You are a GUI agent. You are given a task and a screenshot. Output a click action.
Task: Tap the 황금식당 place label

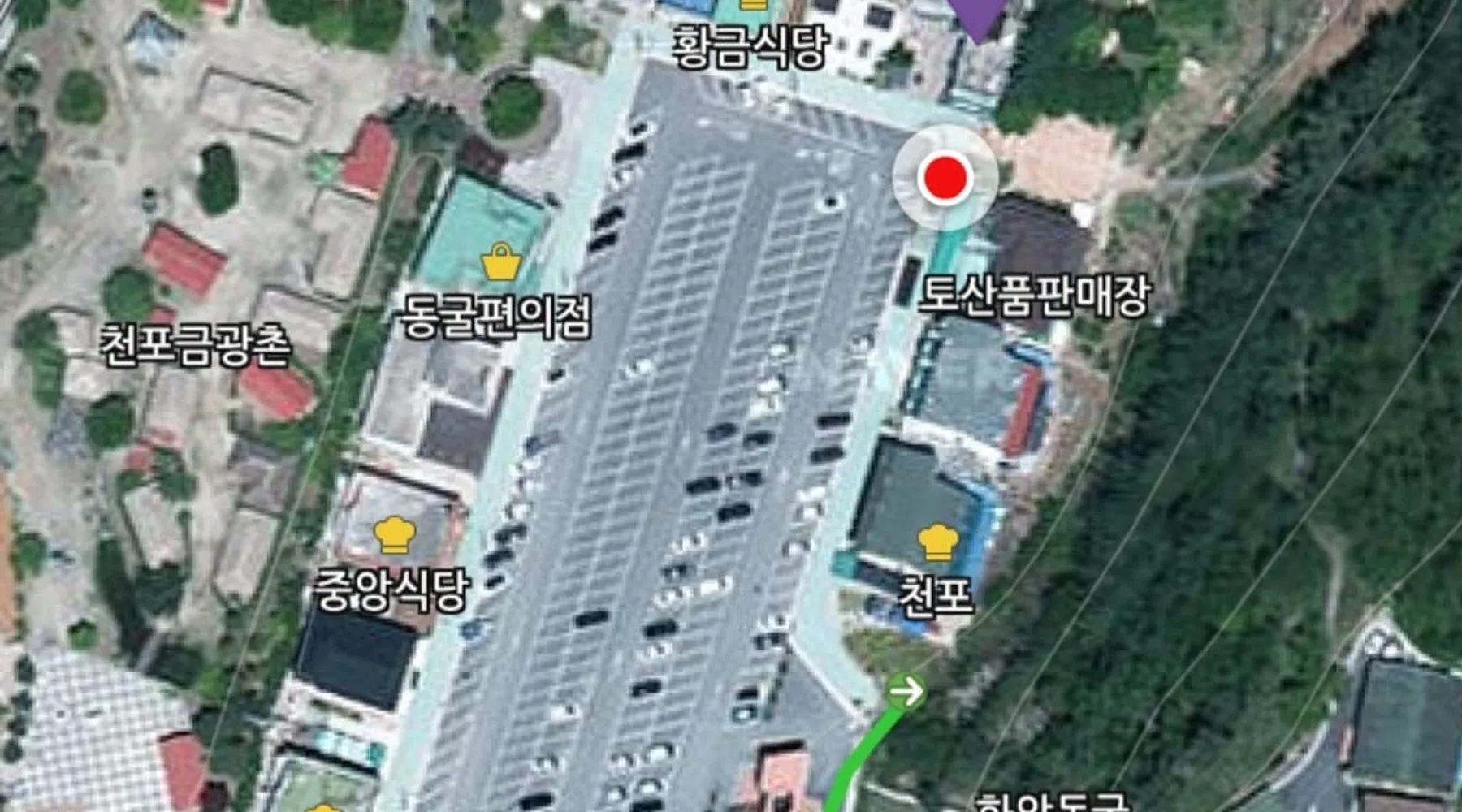[749, 47]
